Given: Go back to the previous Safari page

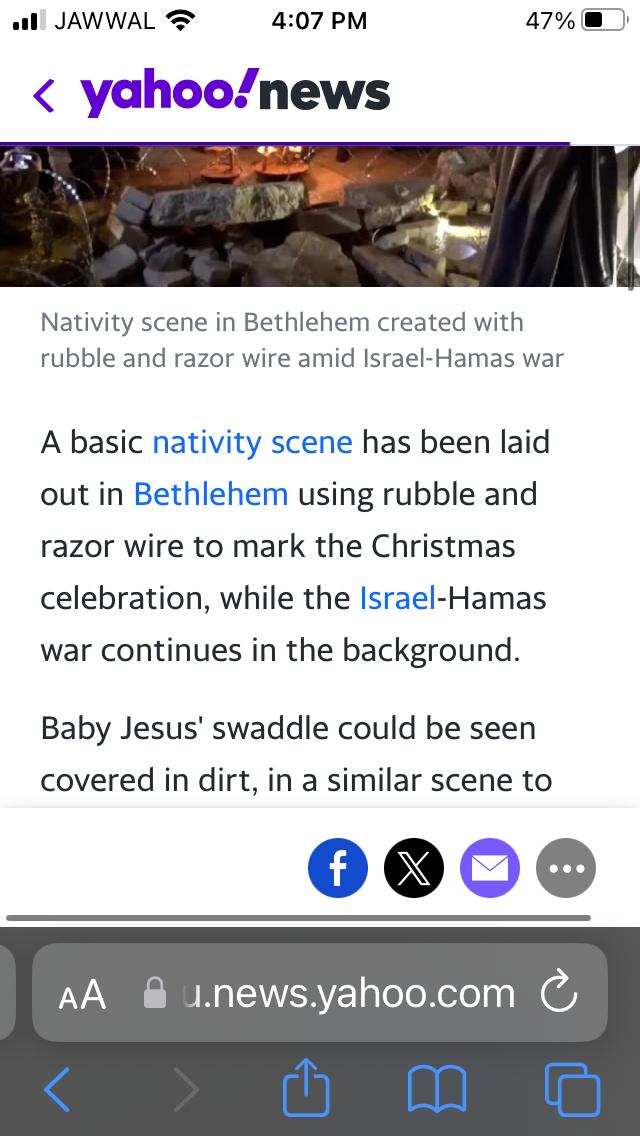Looking at the screenshot, I should [x=57, y=1089].
